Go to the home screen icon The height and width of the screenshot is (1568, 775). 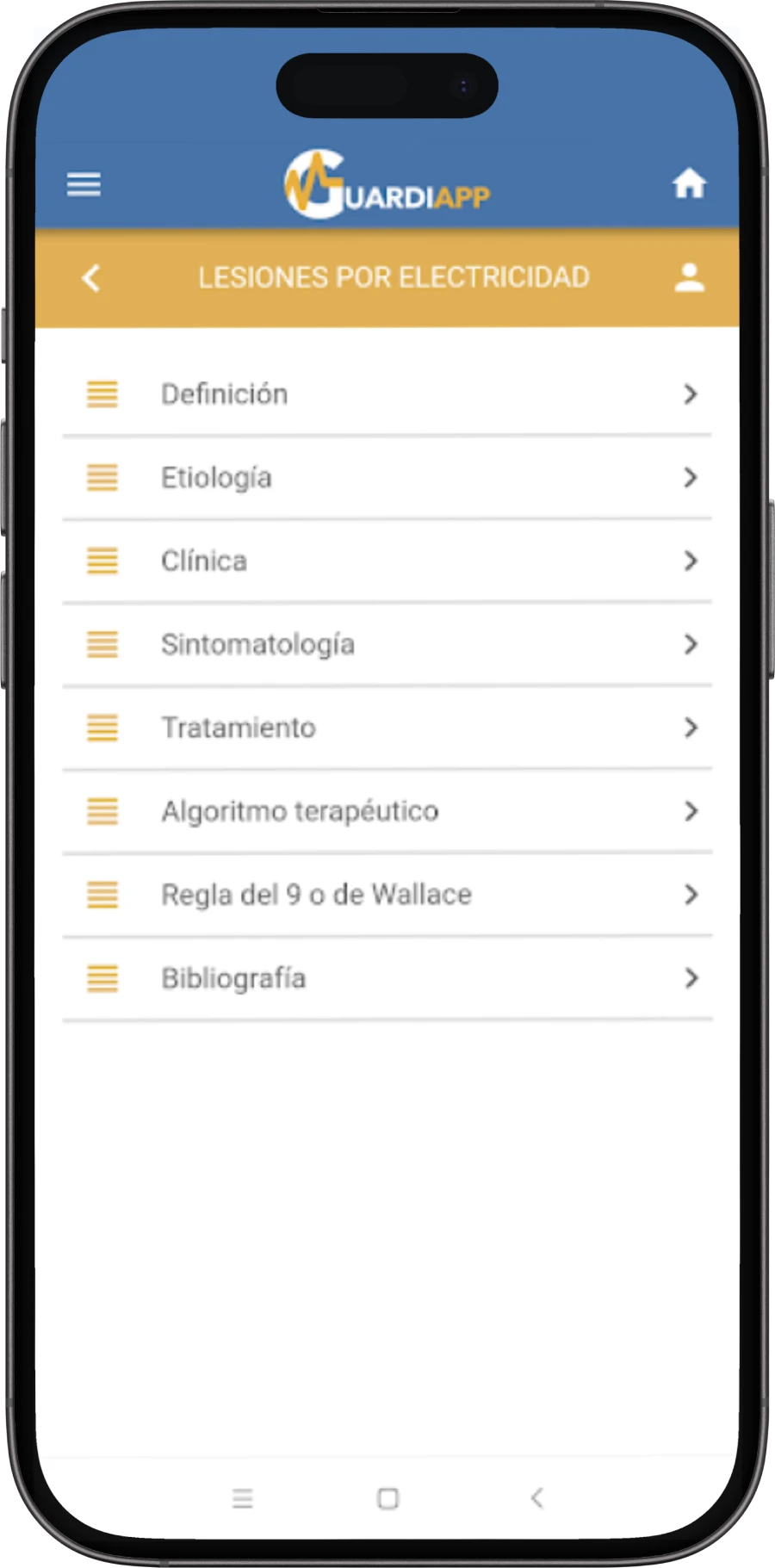coord(689,183)
